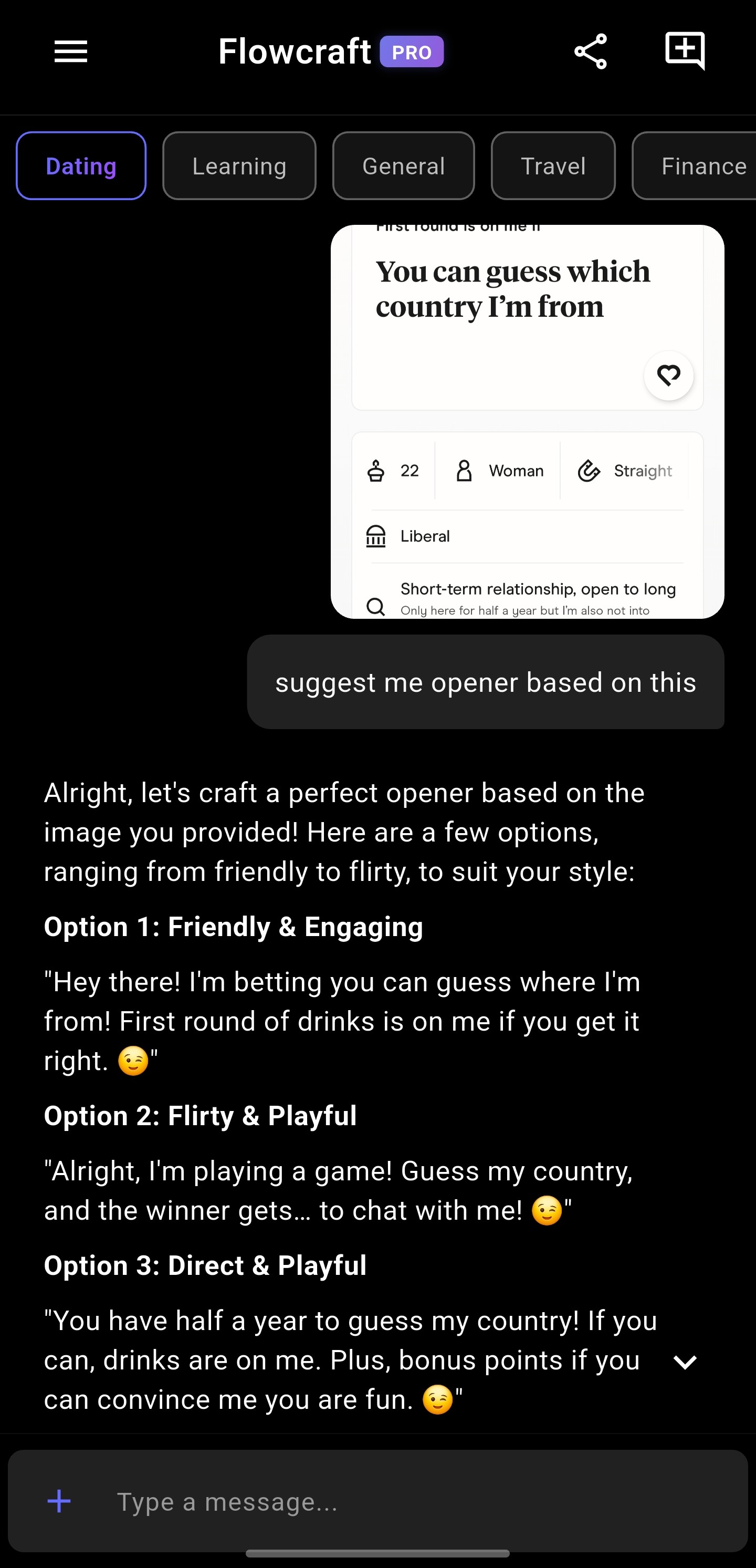The width and height of the screenshot is (756, 1568).
Task: Click the person icon next to Woman
Action: pos(464,470)
